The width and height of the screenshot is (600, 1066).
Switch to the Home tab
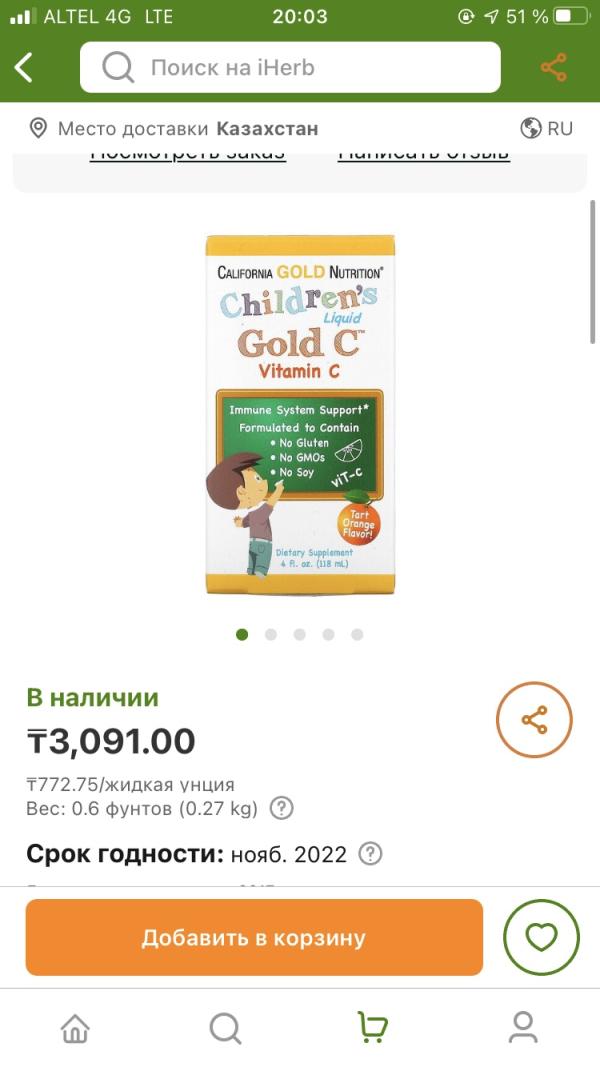coord(75,1027)
